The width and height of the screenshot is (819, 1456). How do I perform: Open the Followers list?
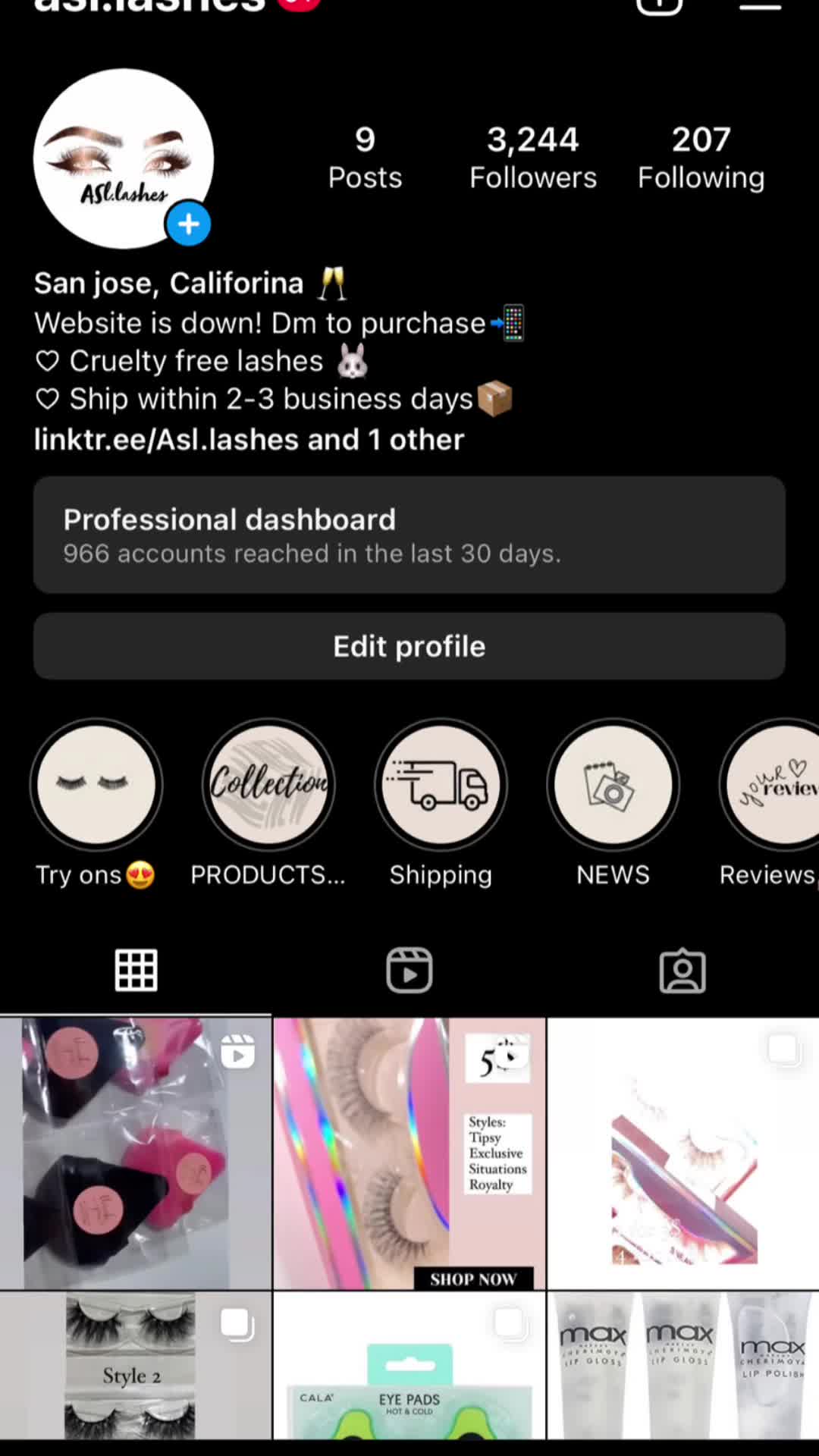[533, 158]
